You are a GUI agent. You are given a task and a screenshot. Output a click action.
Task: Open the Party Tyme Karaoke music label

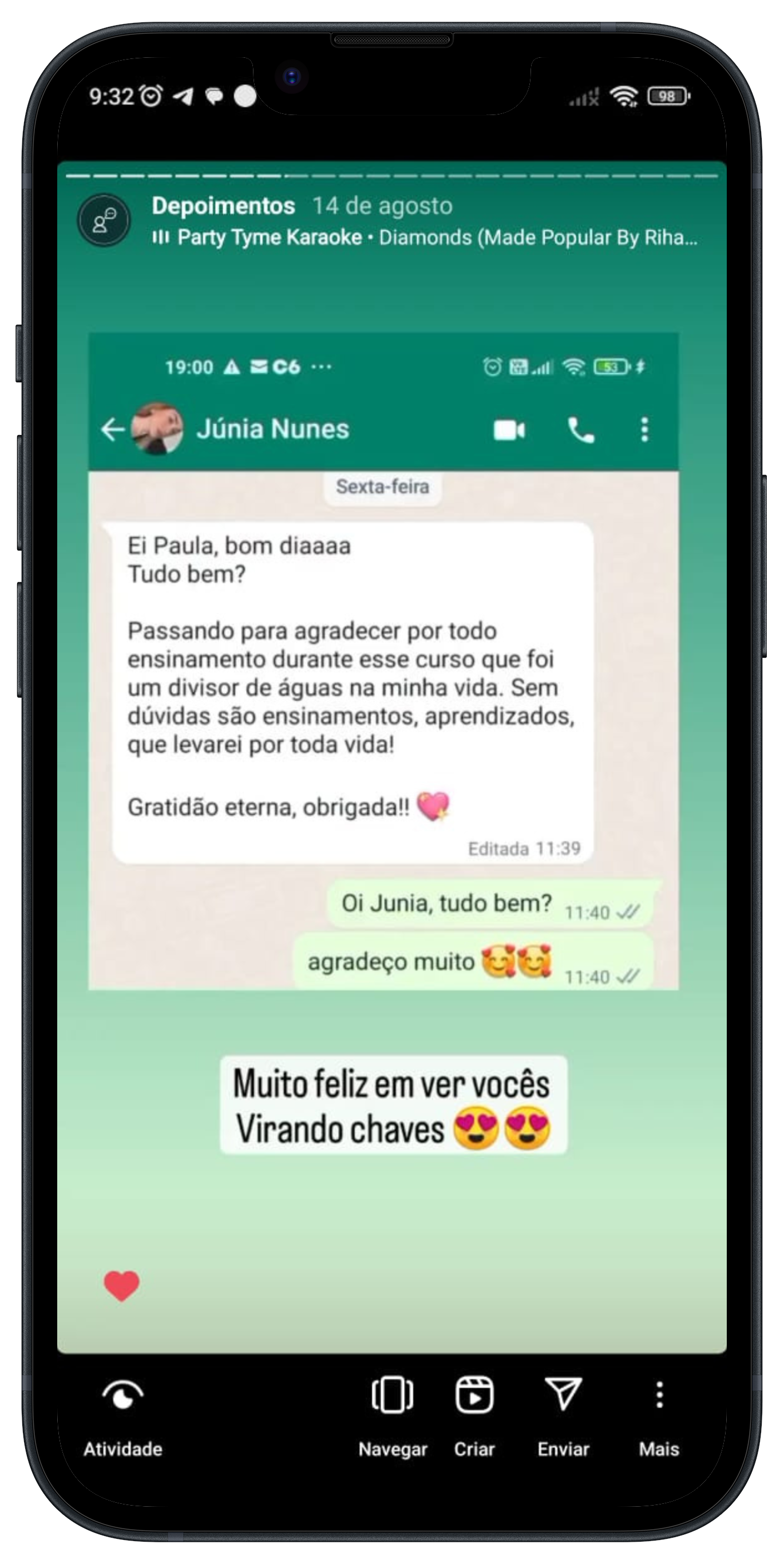(425, 238)
